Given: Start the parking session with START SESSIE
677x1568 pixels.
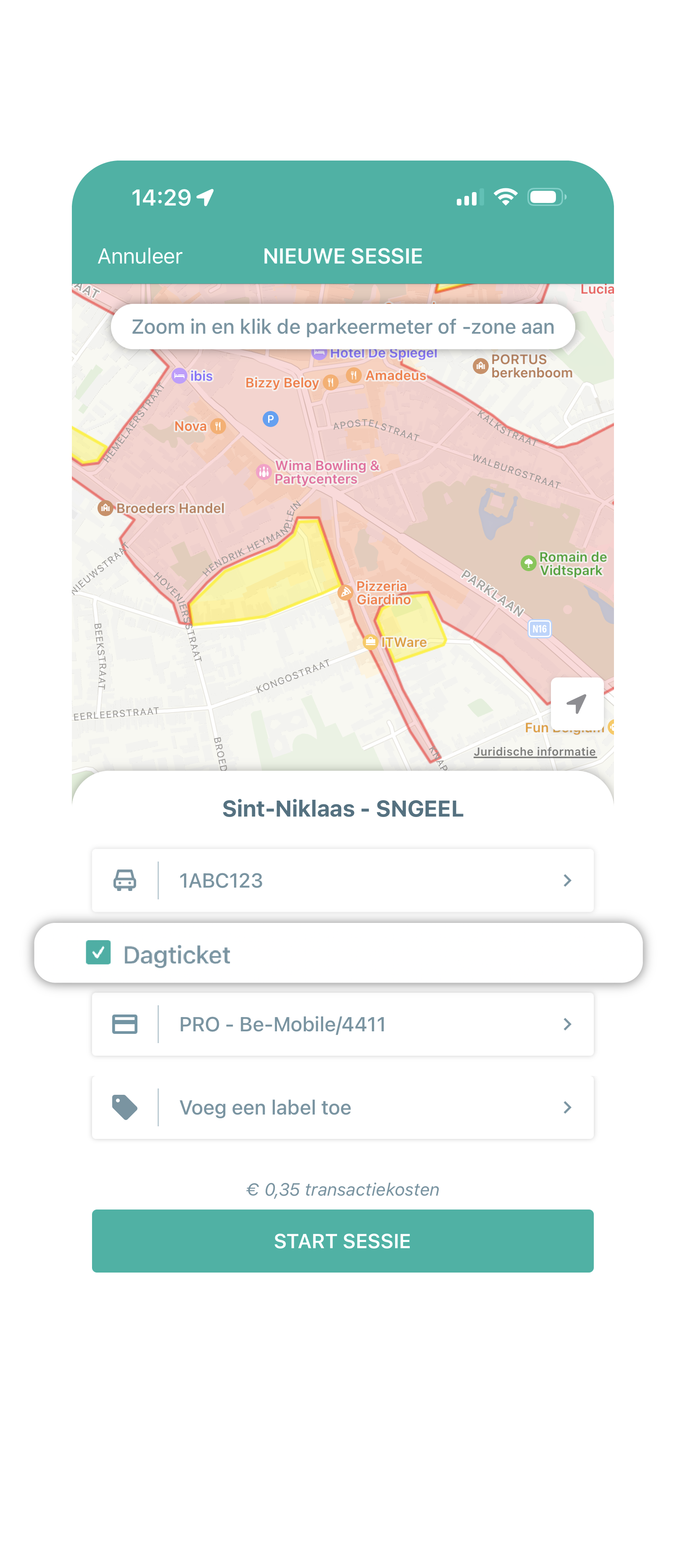Looking at the screenshot, I should [x=342, y=1241].
